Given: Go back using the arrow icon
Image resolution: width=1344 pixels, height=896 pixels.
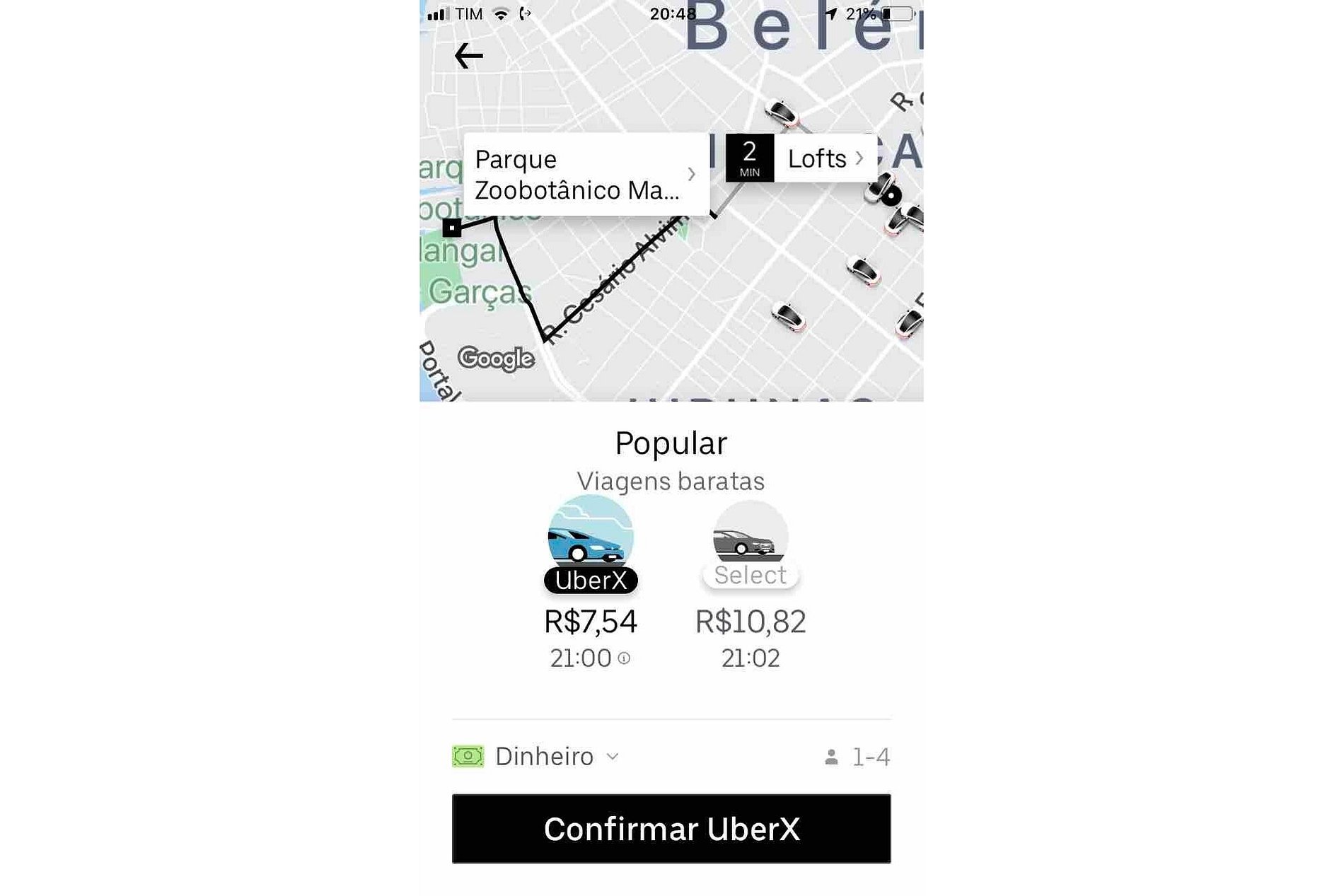Looking at the screenshot, I should click(468, 56).
